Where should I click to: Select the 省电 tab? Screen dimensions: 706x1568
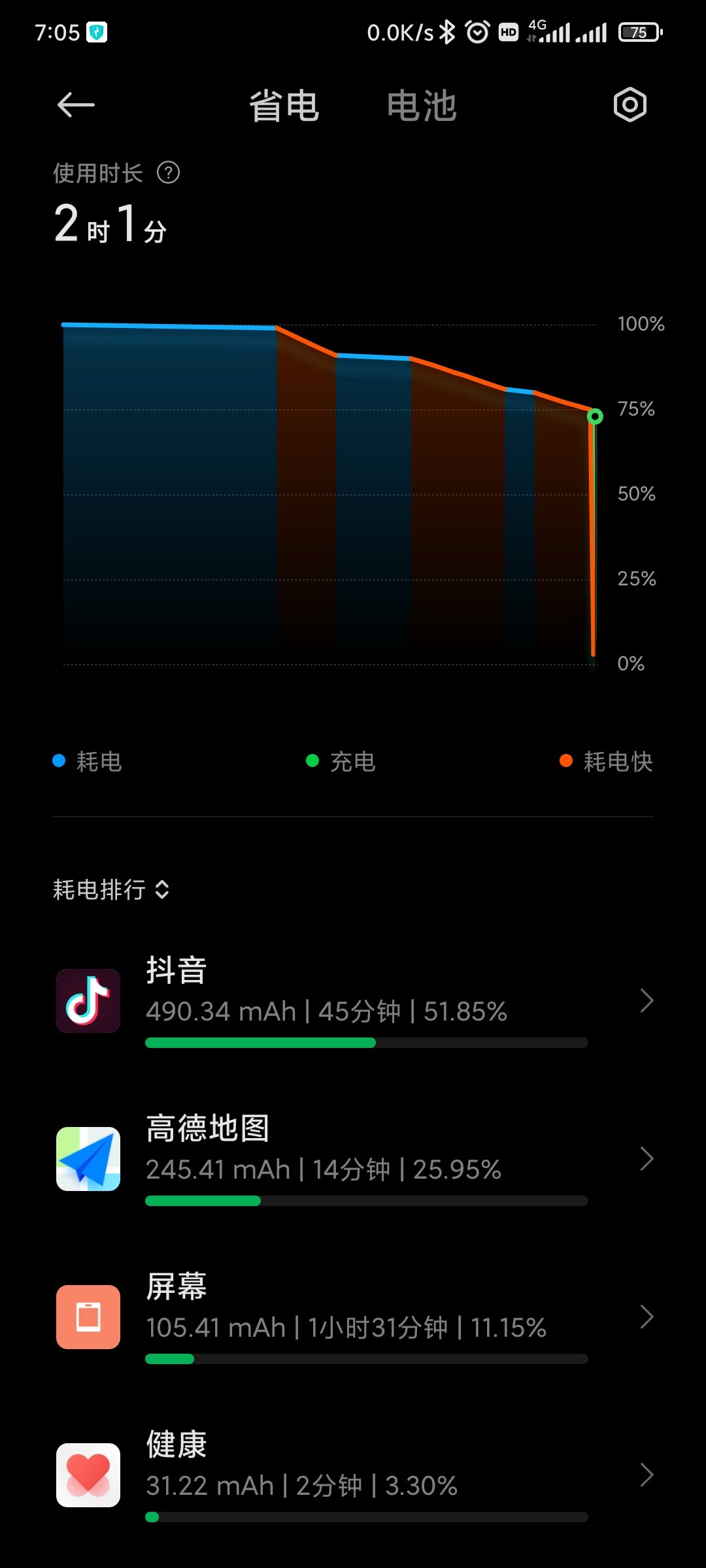click(x=284, y=106)
